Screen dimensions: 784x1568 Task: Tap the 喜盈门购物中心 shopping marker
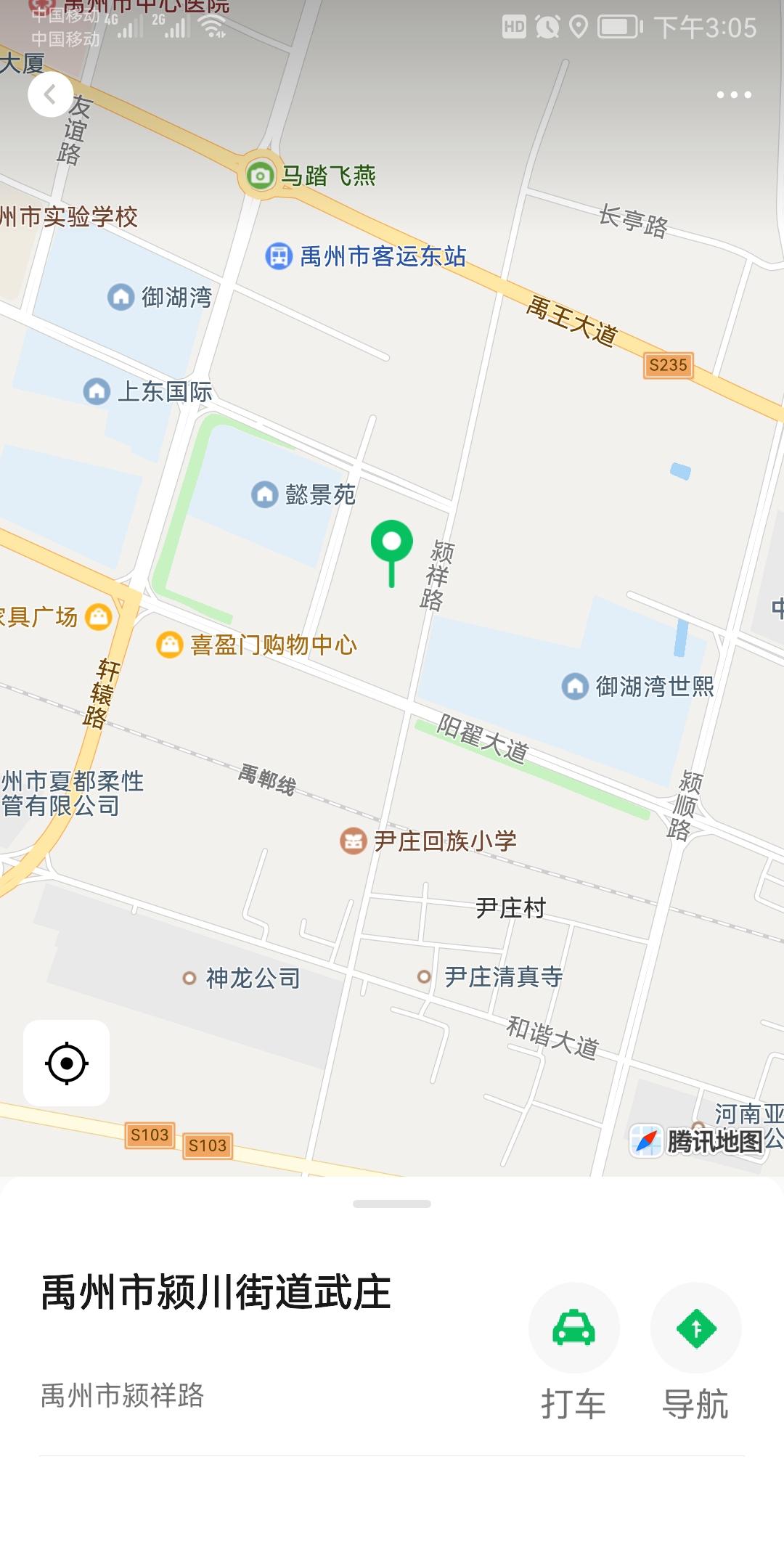tap(170, 645)
